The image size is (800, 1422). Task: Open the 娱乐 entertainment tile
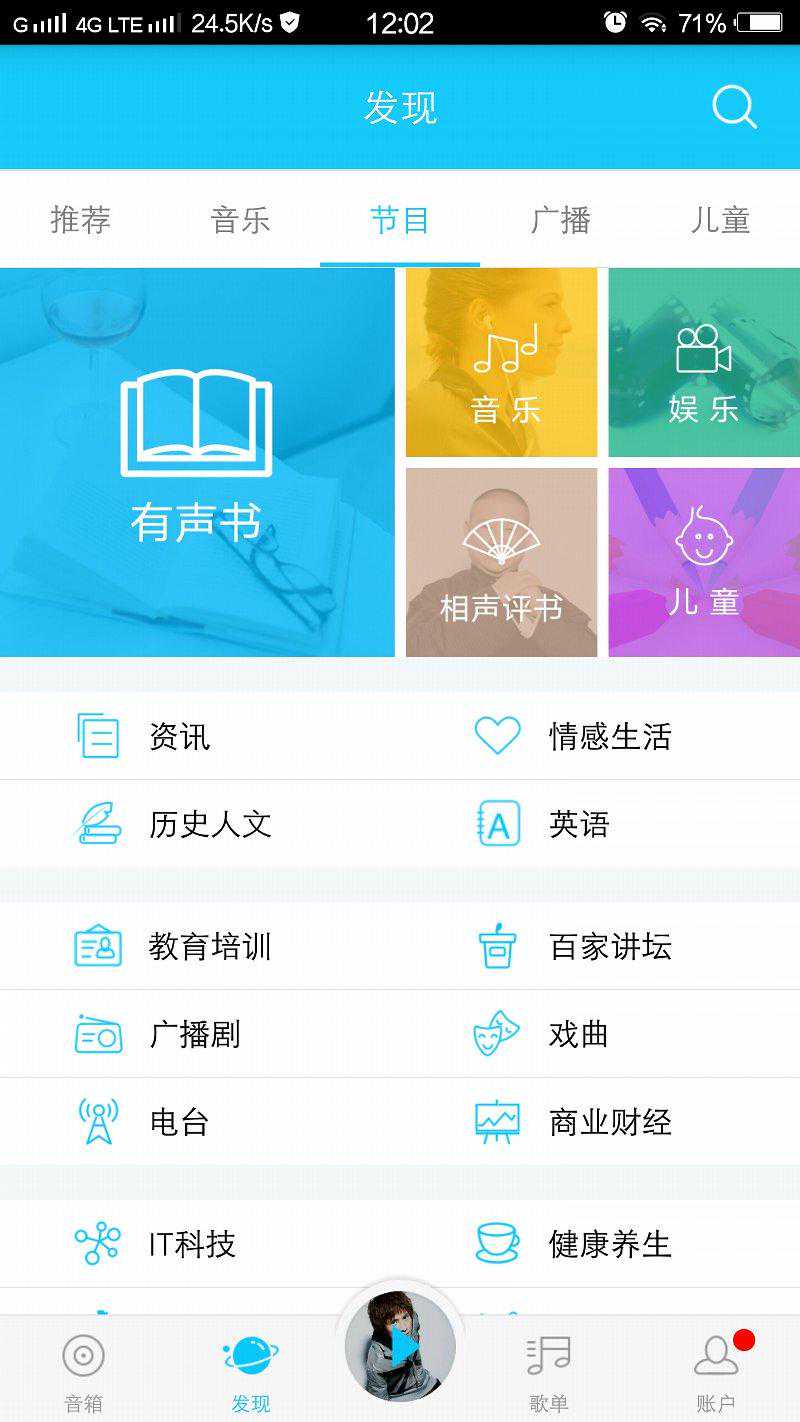coord(704,362)
